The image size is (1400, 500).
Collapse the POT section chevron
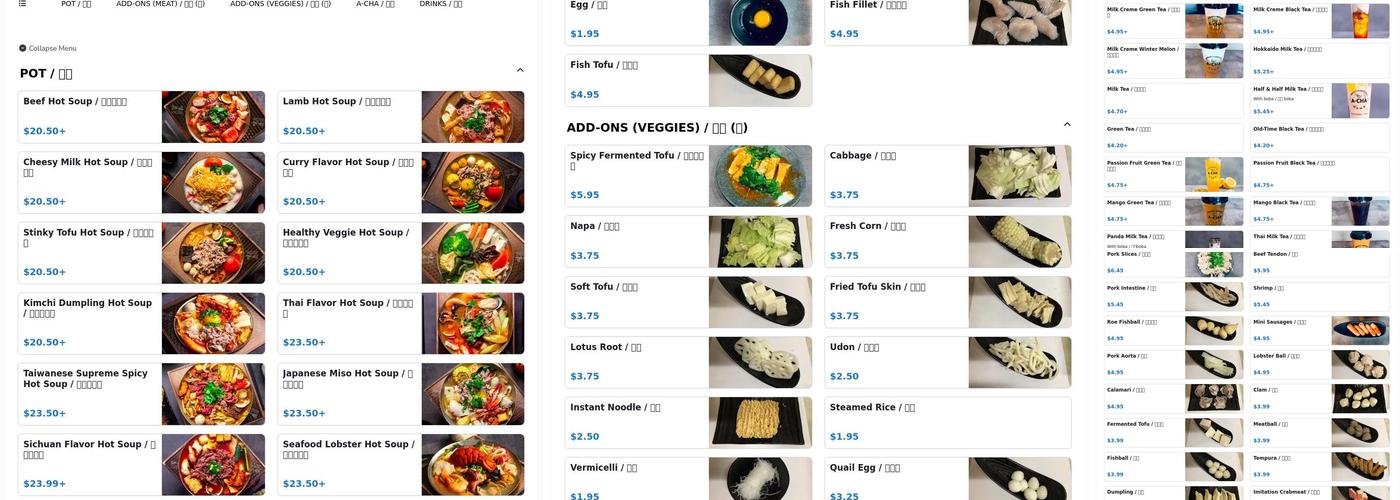click(x=520, y=70)
